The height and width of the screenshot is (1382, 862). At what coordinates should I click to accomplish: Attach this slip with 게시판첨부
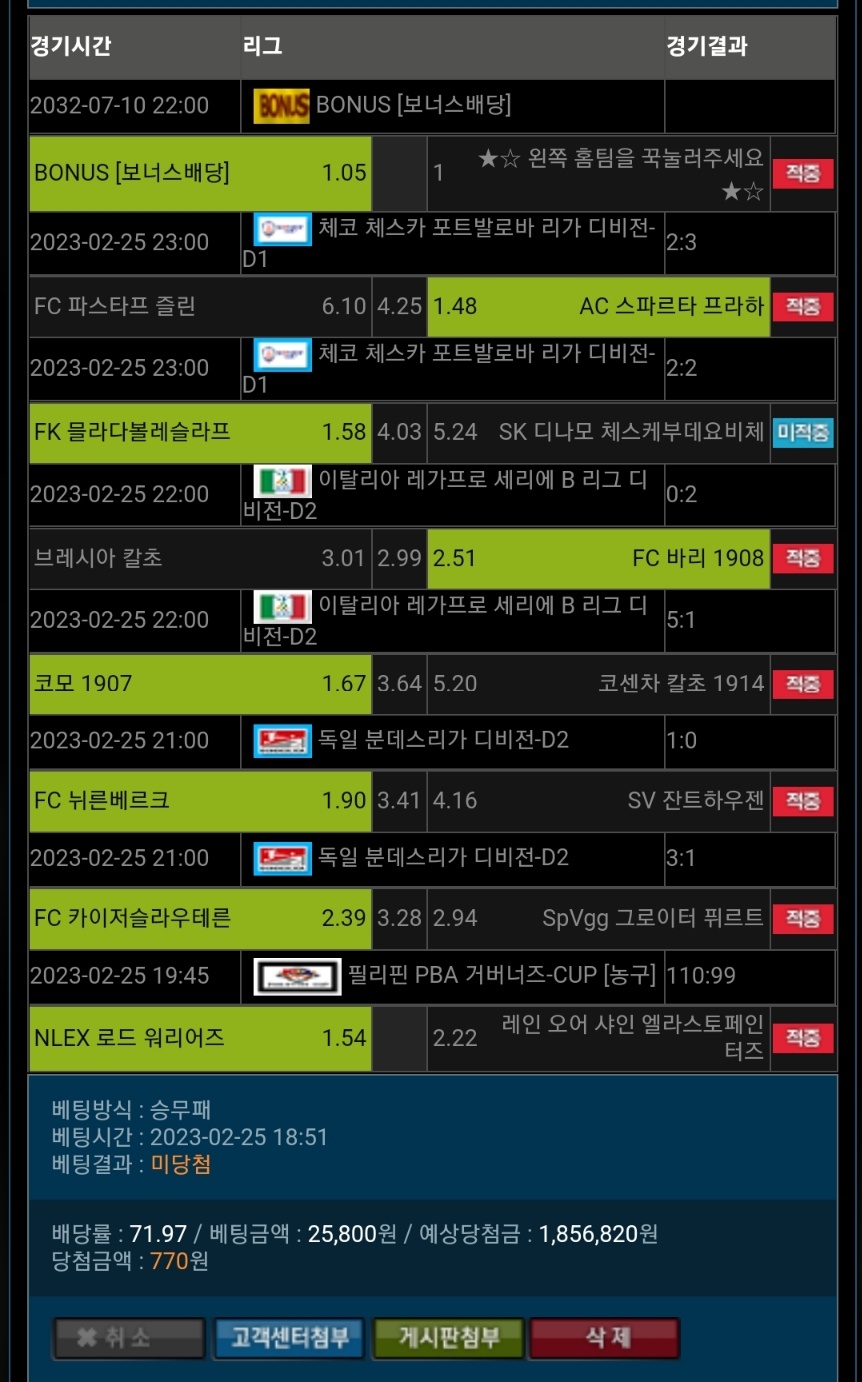(448, 1338)
